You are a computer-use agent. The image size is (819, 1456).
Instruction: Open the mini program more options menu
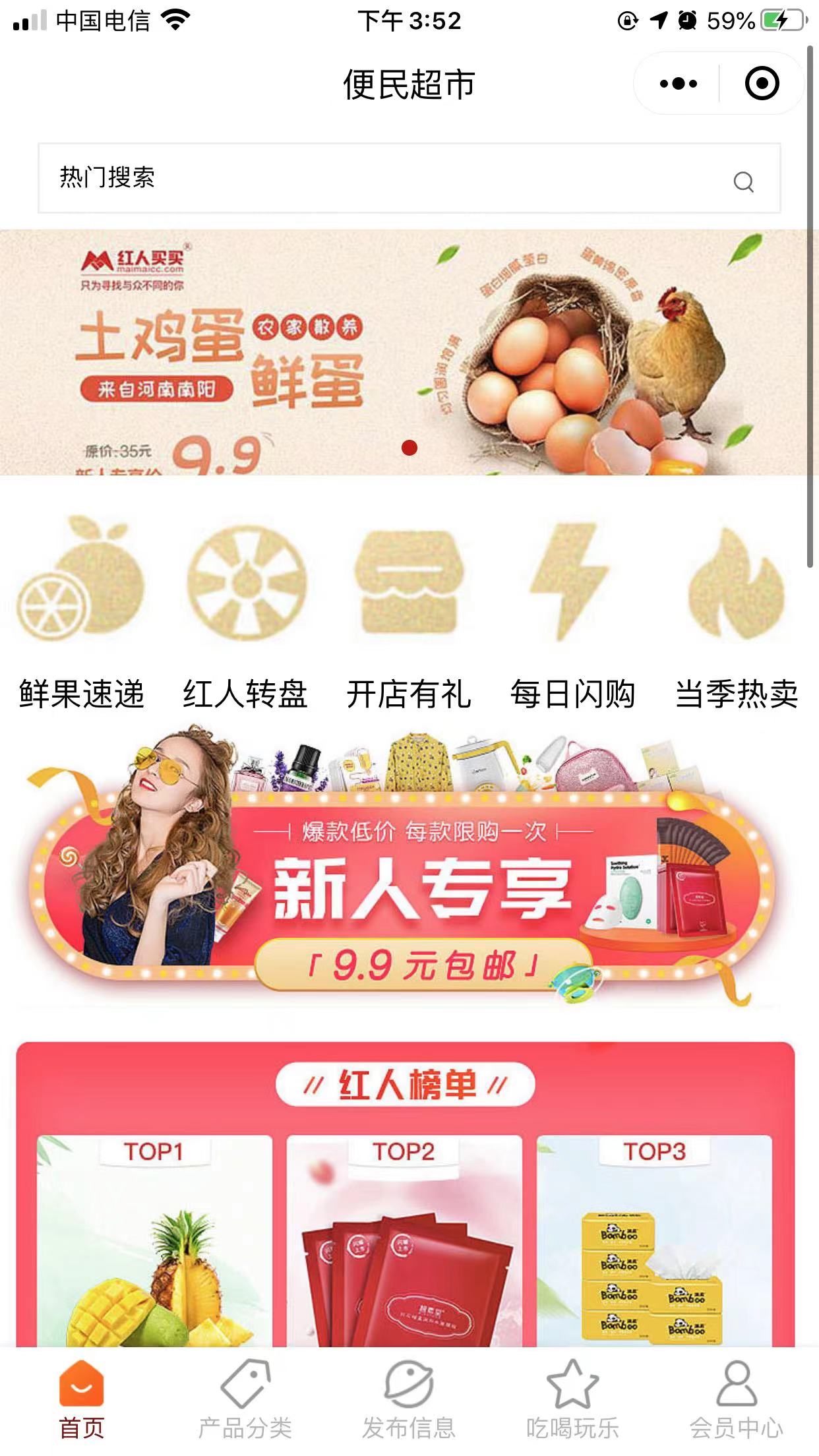click(678, 84)
